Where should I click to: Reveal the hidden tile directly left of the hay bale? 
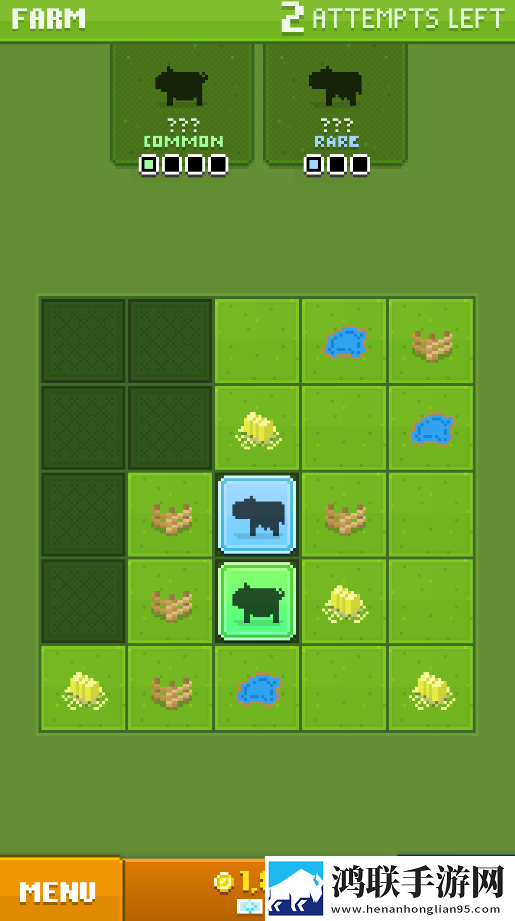click(170, 428)
